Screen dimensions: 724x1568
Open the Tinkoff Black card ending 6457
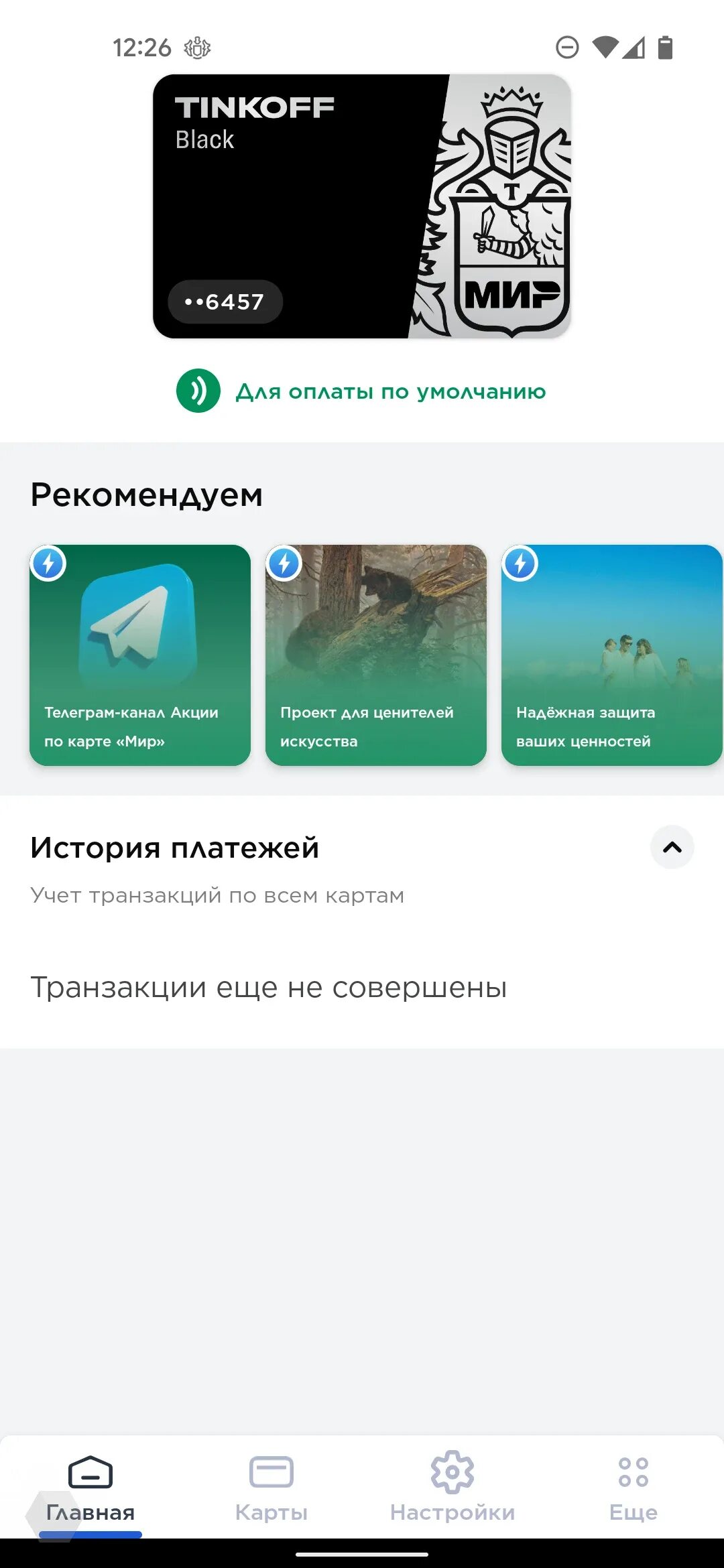[362, 206]
